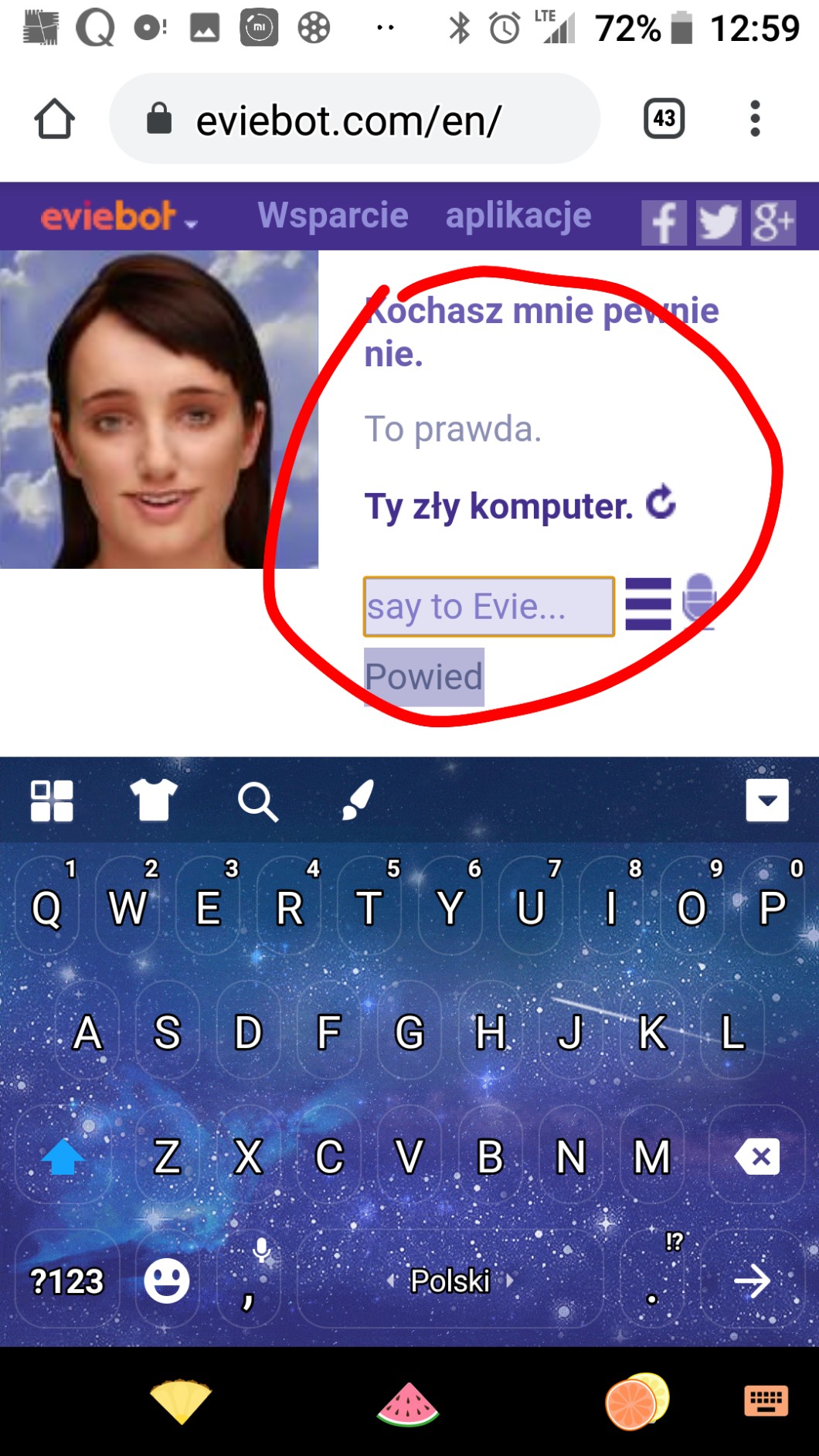Tap the refresh arrow next to Evie's reply
This screenshot has width=819, height=1456.
tap(661, 502)
